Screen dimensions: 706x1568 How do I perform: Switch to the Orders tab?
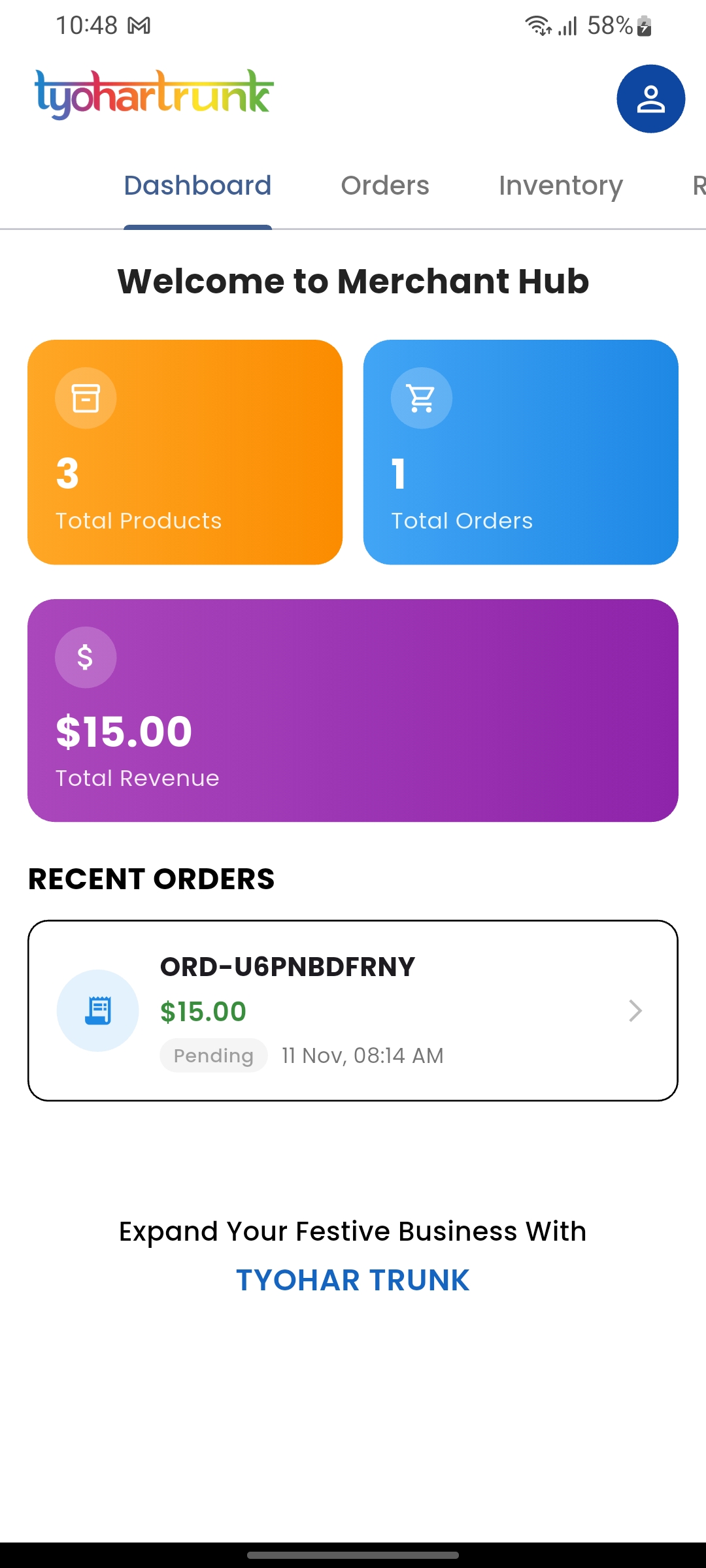point(384,185)
